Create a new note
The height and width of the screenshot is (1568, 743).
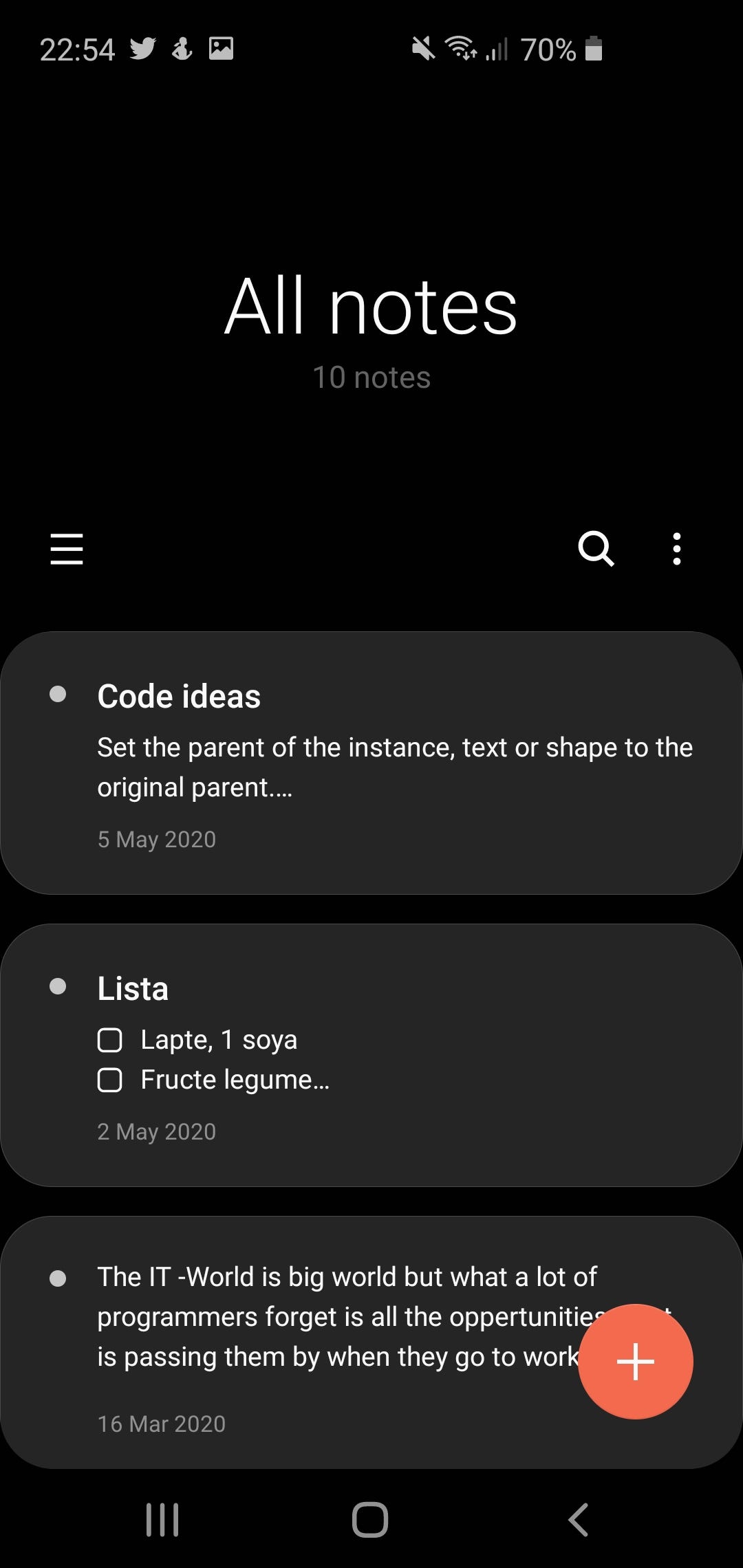[x=635, y=1361]
